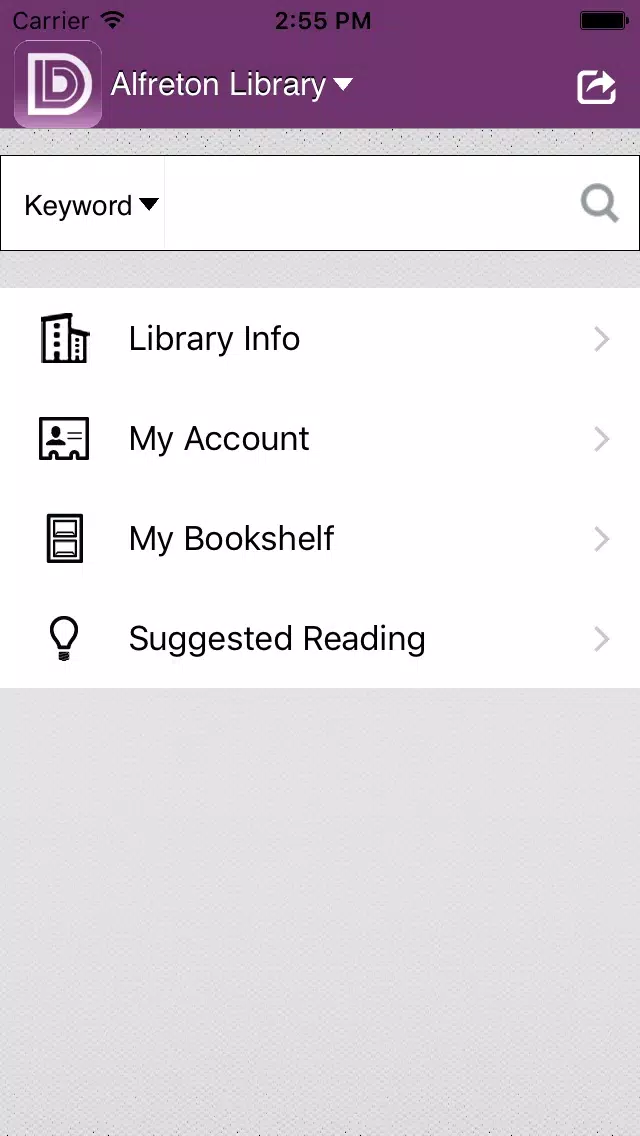Open Suggested Reading
Image resolution: width=640 pixels, height=1136 pixels.
pyautogui.click(x=320, y=638)
